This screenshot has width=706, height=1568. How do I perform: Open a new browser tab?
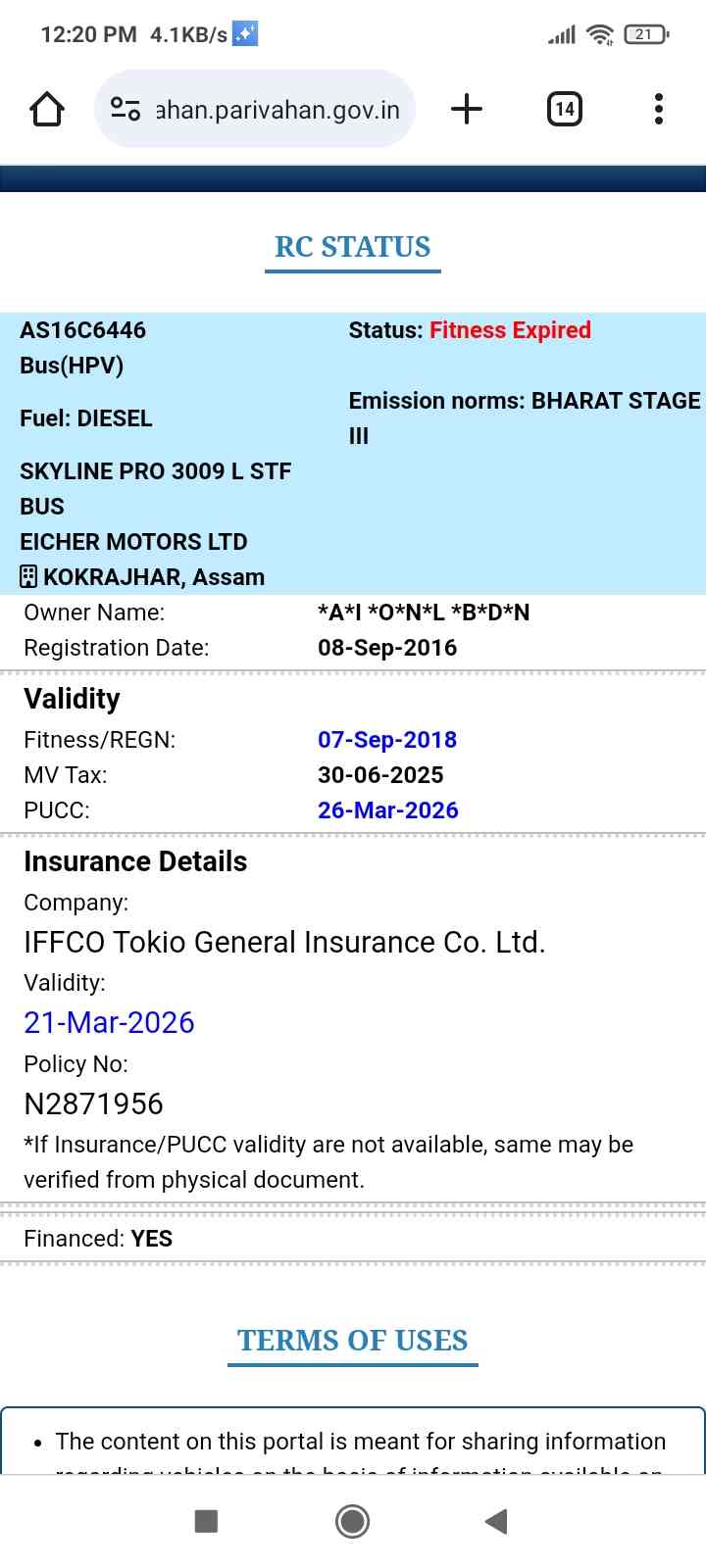coord(467,109)
